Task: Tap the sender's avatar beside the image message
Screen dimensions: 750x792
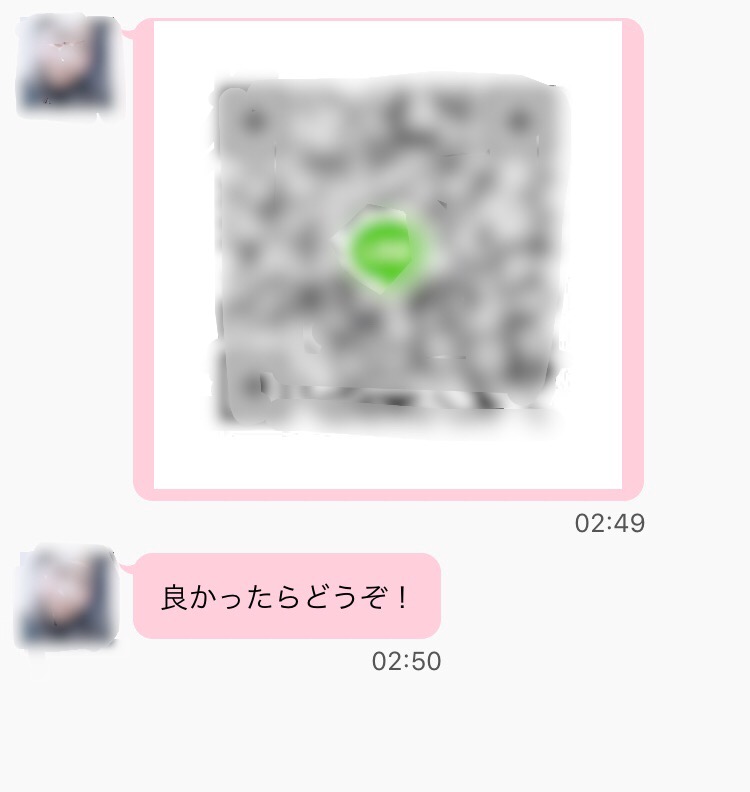Action: point(65,66)
